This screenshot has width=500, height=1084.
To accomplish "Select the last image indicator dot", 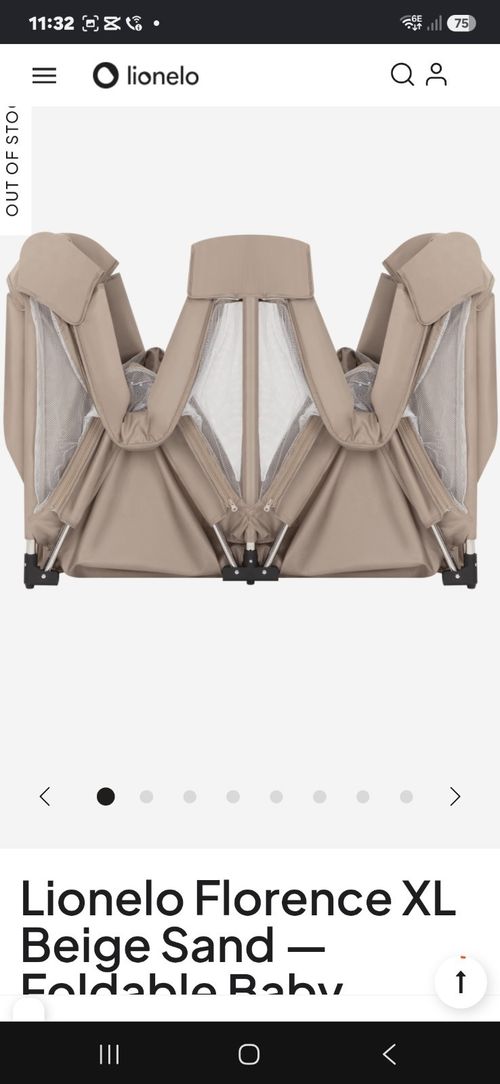I will click(x=406, y=796).
